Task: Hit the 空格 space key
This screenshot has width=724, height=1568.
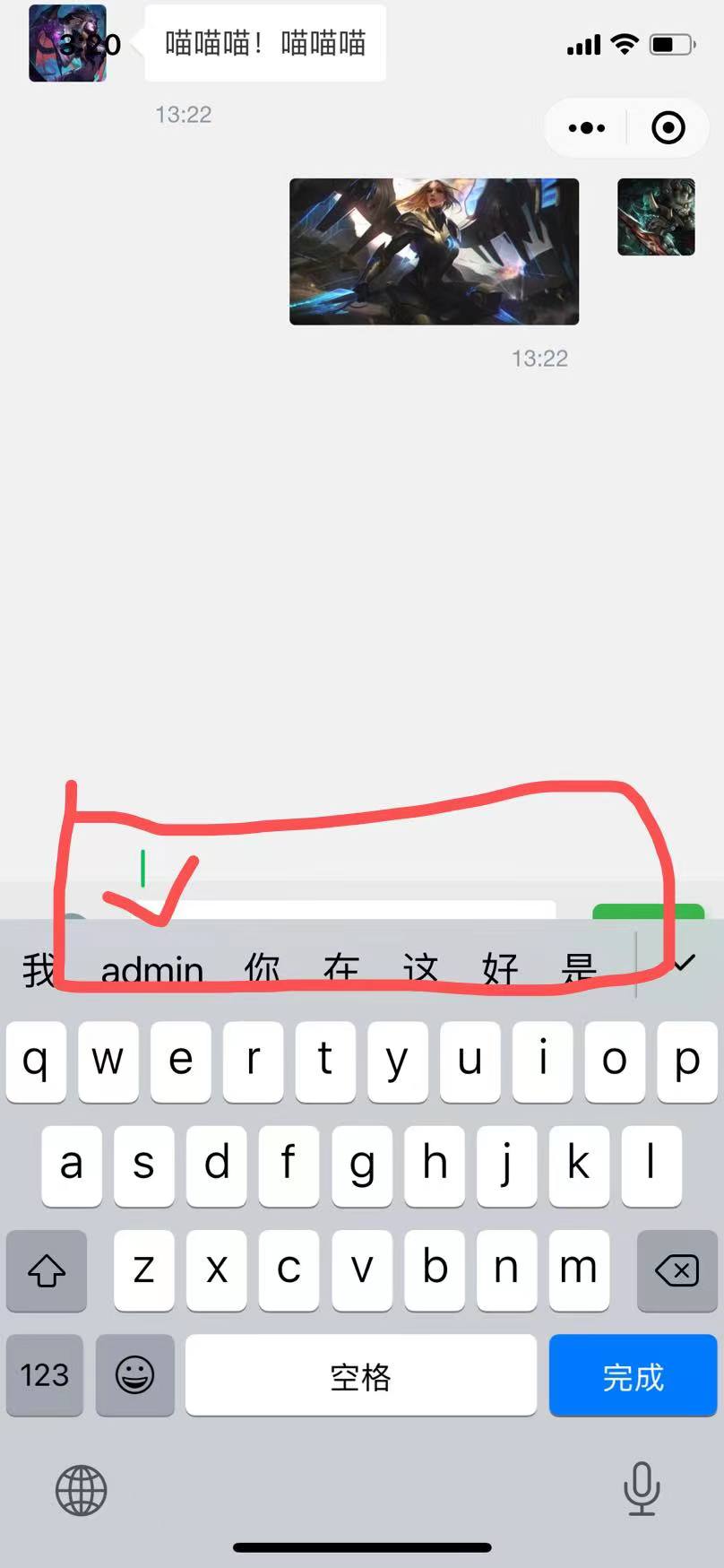Action: [x=360, y=1376]
